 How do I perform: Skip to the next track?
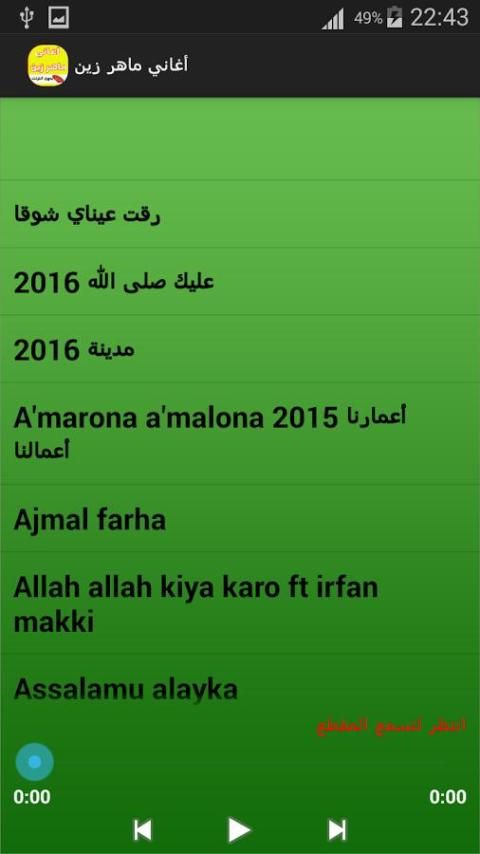pos(337,830)
